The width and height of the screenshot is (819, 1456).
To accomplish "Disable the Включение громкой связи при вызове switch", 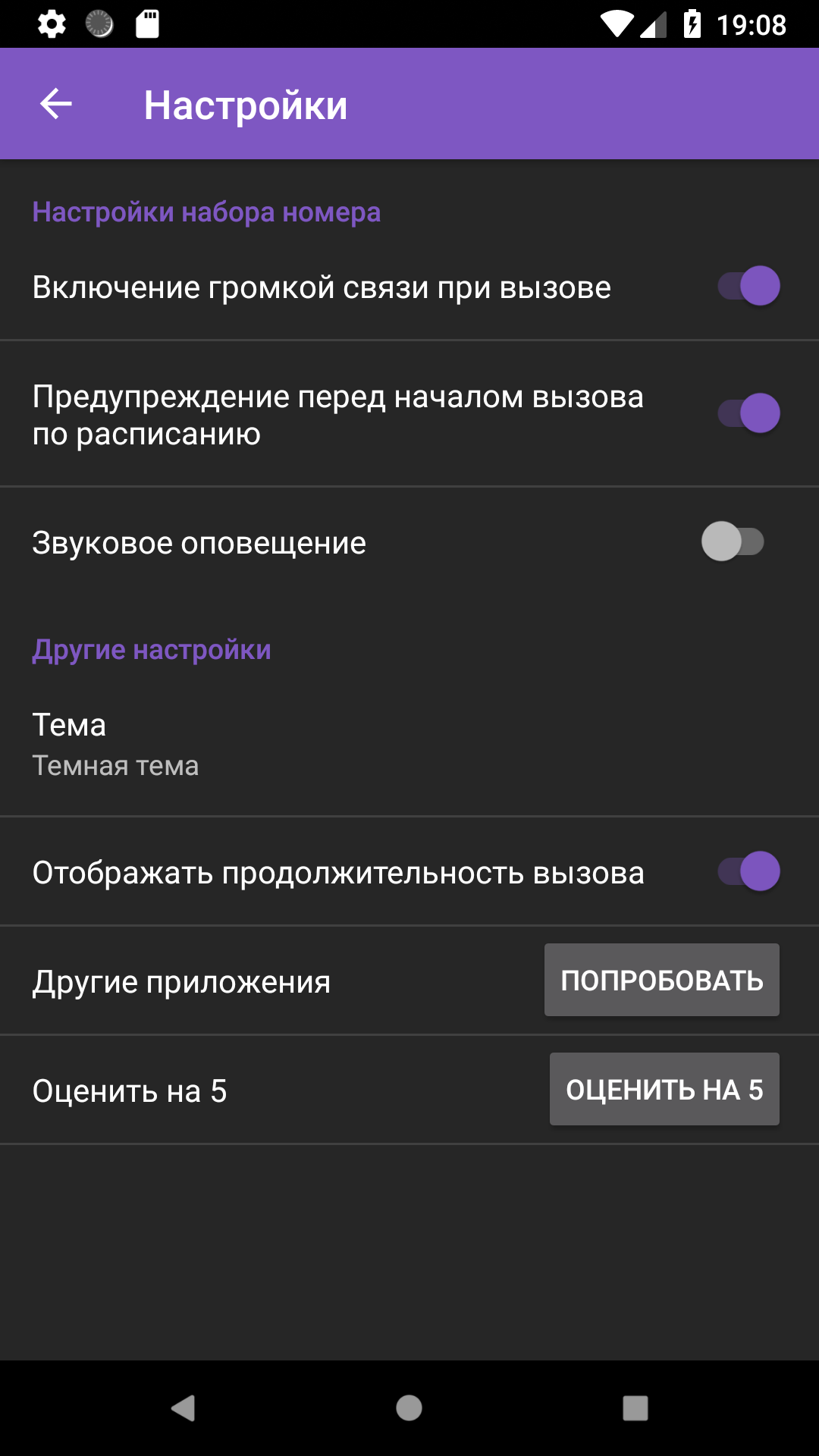I will pyautogui.click(x=748, y=287).
